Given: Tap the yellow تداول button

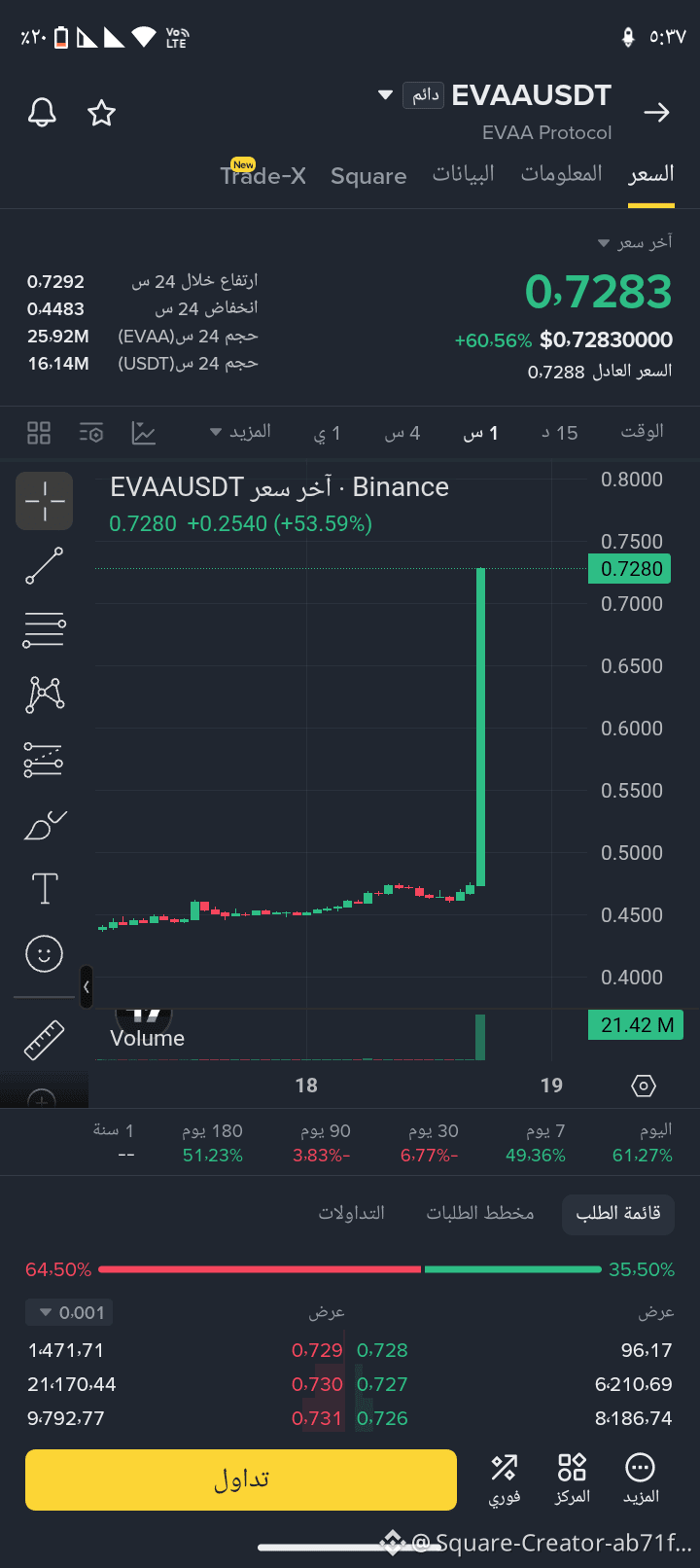Looking at the screenshot, I should pyautogui.click(x=241, y=1479).
